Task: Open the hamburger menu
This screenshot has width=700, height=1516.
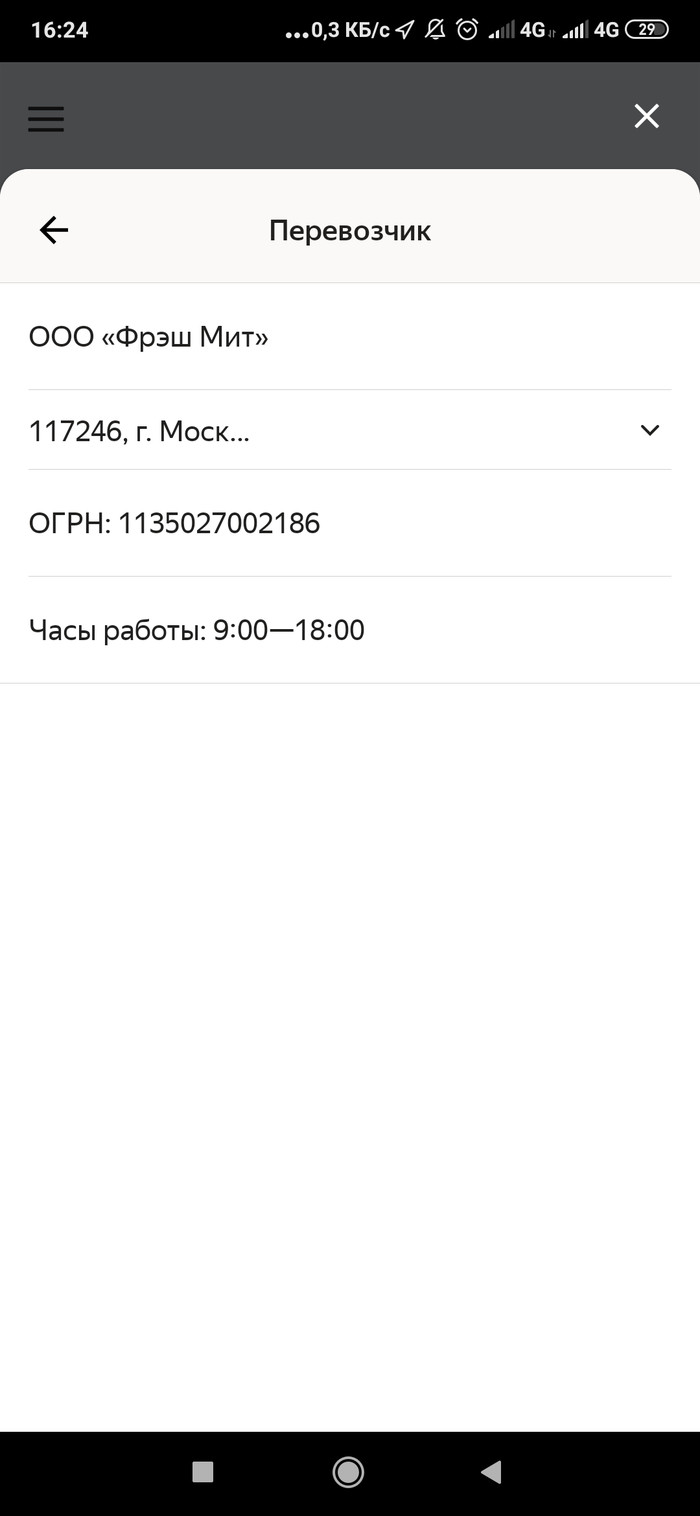Action: [x=46, y=119]
